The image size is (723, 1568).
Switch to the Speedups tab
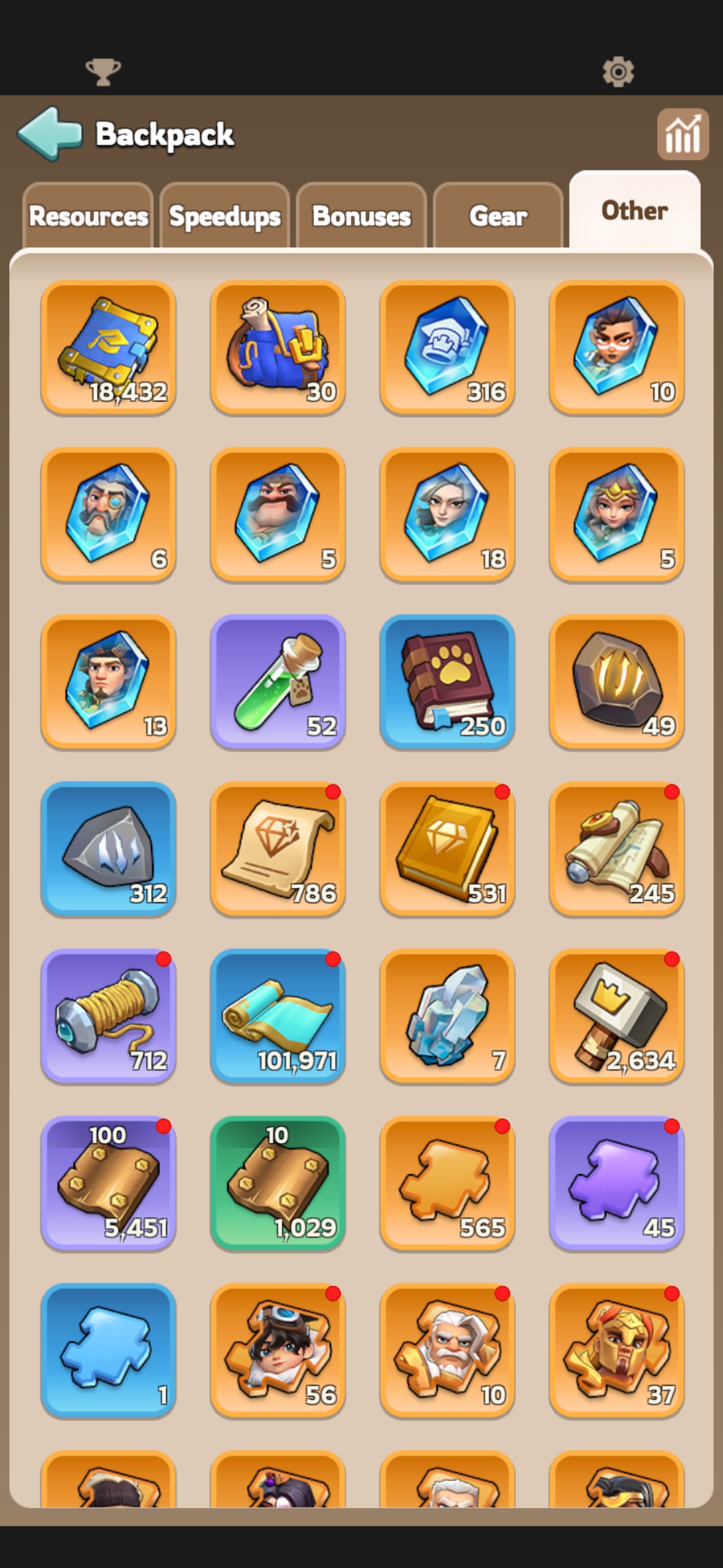(x=224, y=216)
